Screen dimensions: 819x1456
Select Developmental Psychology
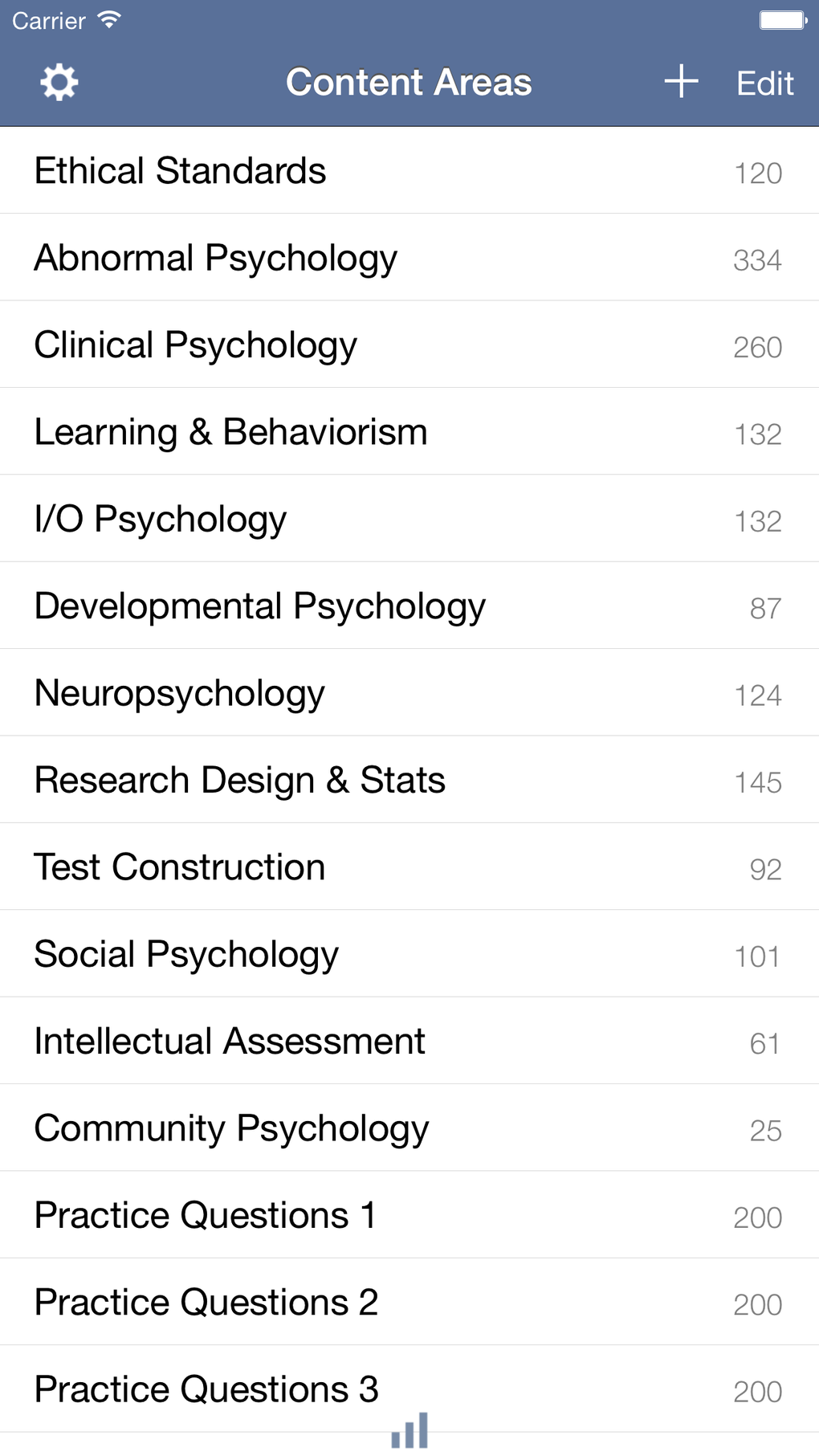(259, 606)
